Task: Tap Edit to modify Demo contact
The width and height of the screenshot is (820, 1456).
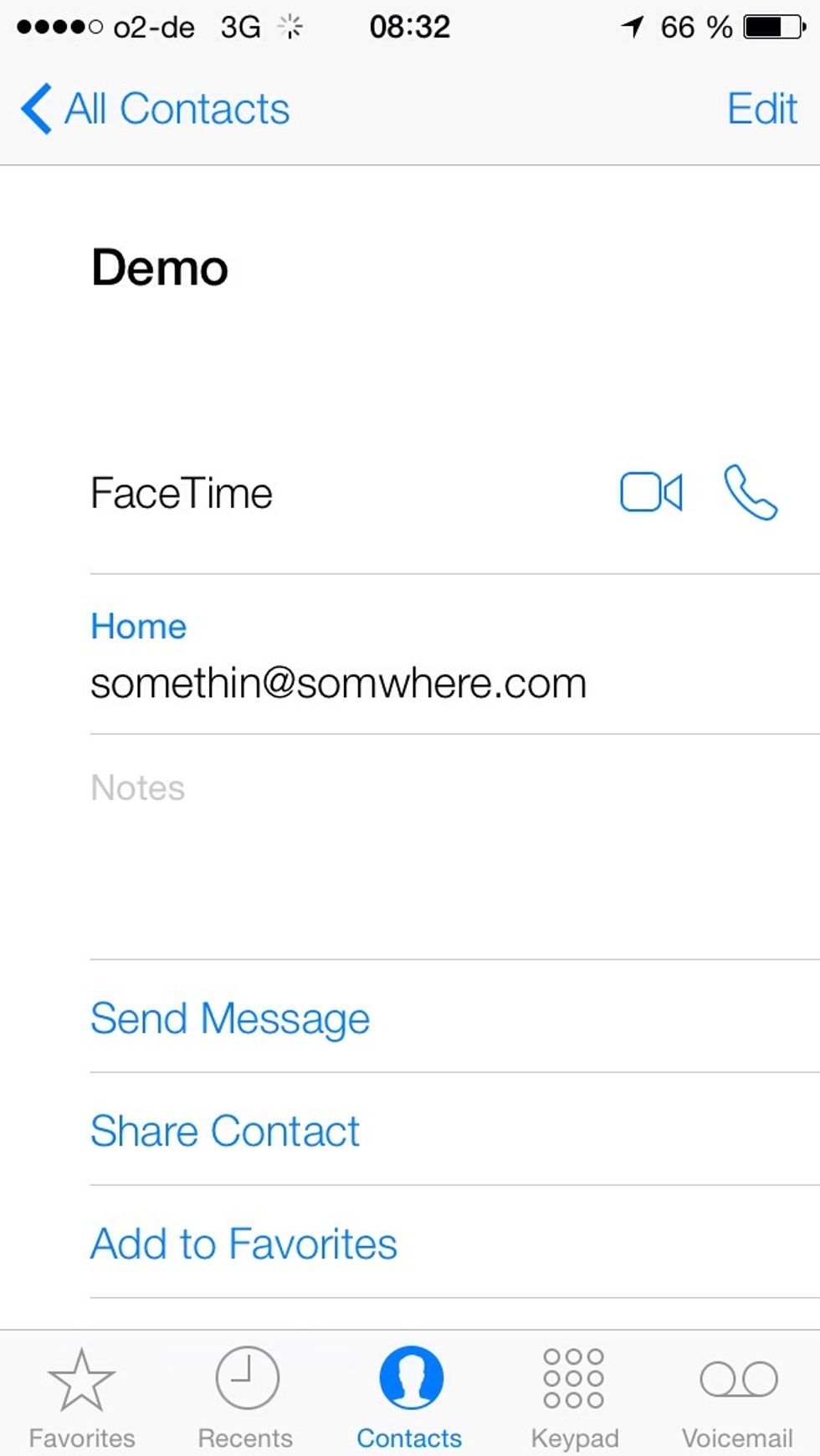Action: (761, 109)
